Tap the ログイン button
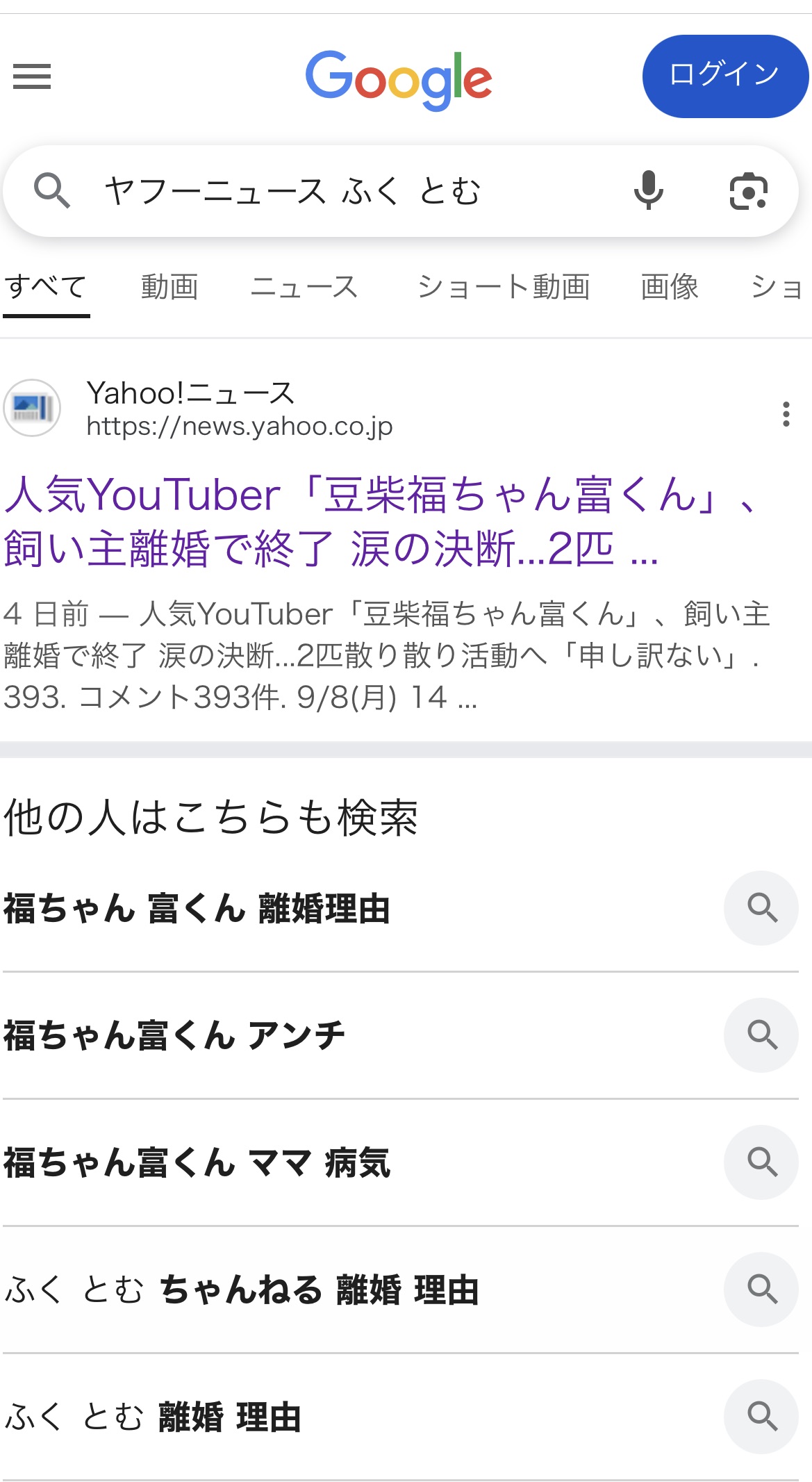Viewport: 812px width, 1482px height. pos(724,76)
